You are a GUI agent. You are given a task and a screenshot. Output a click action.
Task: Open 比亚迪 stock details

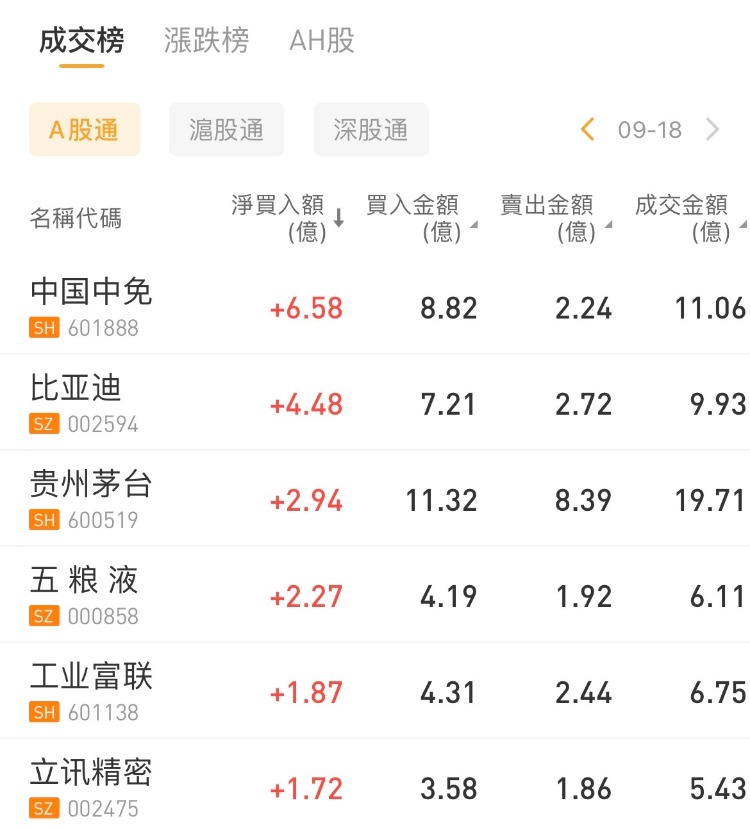(76, 402)
